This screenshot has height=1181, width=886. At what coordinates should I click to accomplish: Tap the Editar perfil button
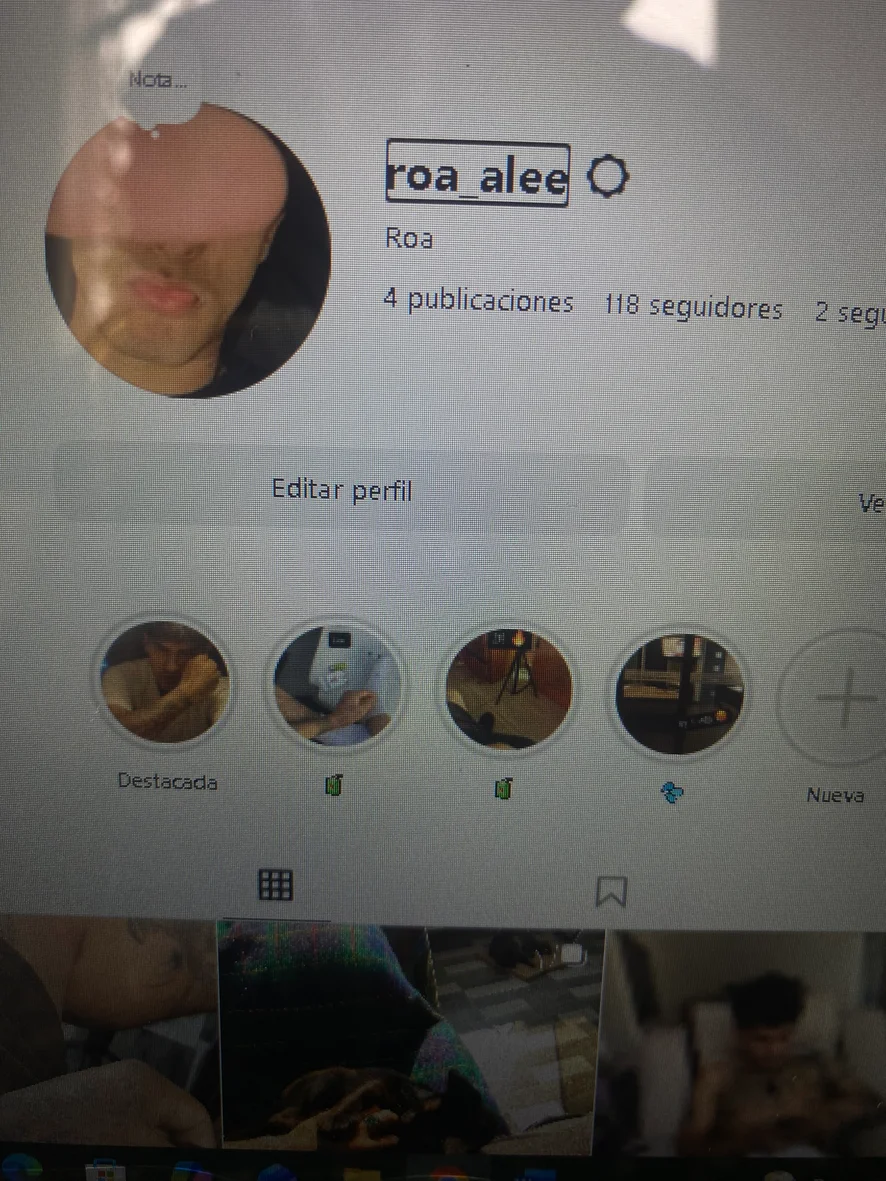coord(341,491)
